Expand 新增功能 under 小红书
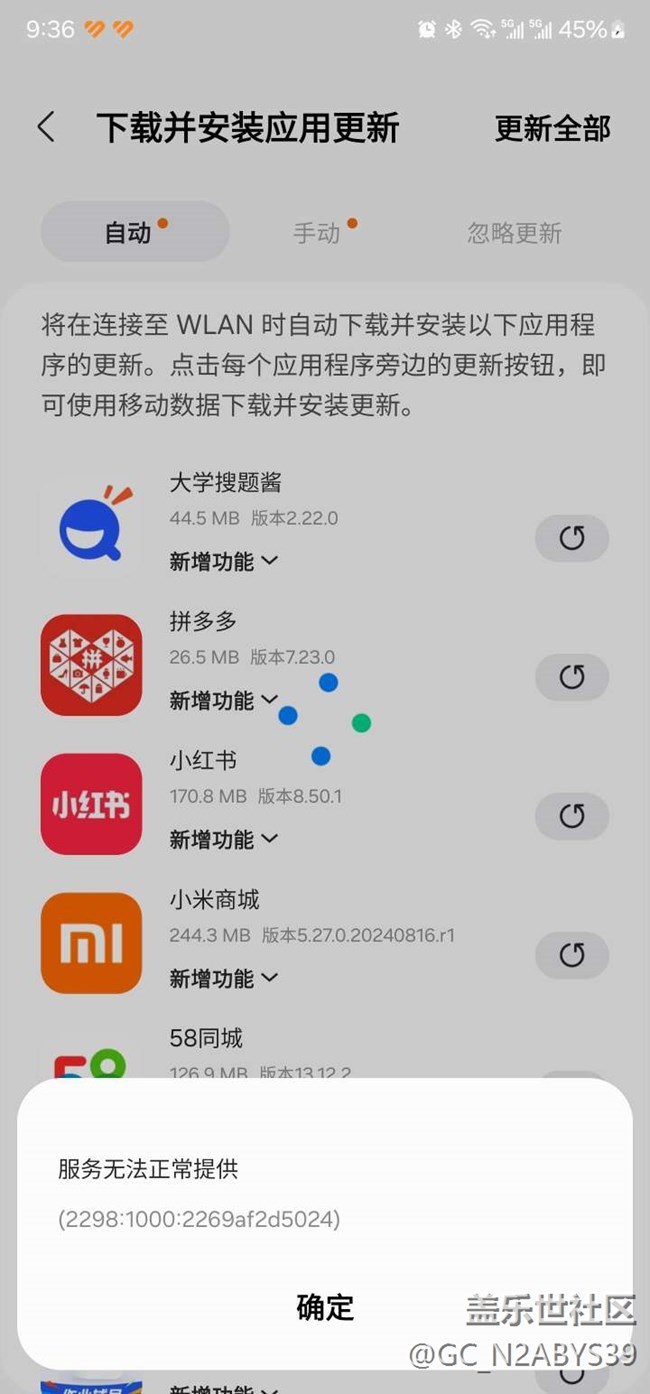The height and width of the screenshot is (1394, 650). click(224, 840)
